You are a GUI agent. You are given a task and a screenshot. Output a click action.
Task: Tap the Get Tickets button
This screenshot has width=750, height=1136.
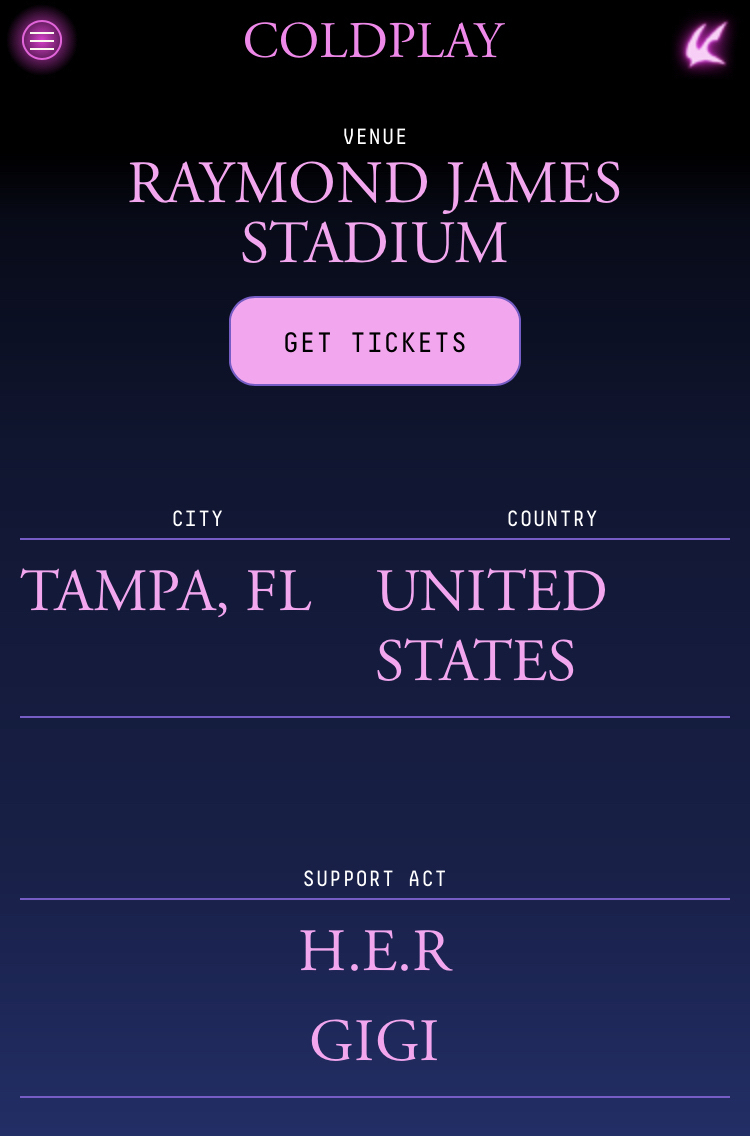[375, 341]
